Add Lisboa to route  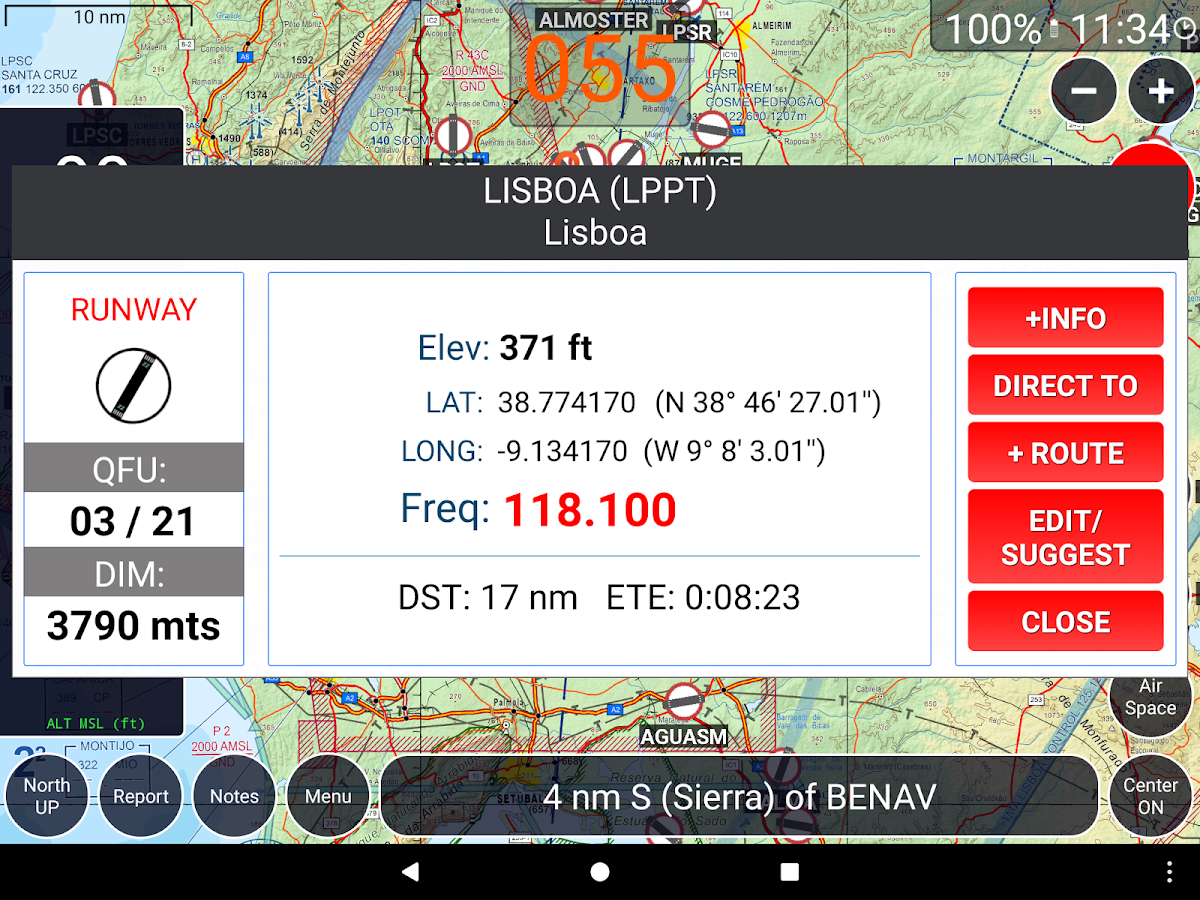1065,453
